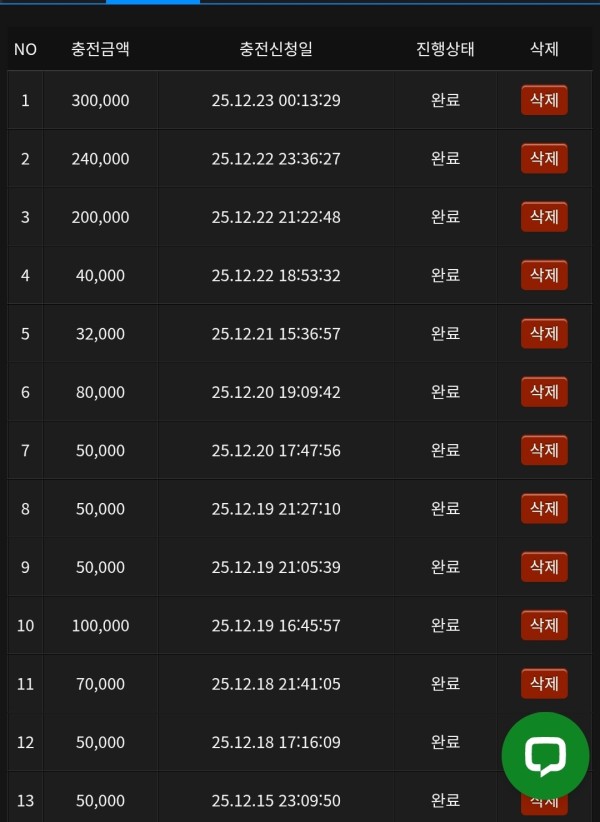Delete the 240,000 charge entry
Viewport: 600px width, 822px height.
(544, 158)
